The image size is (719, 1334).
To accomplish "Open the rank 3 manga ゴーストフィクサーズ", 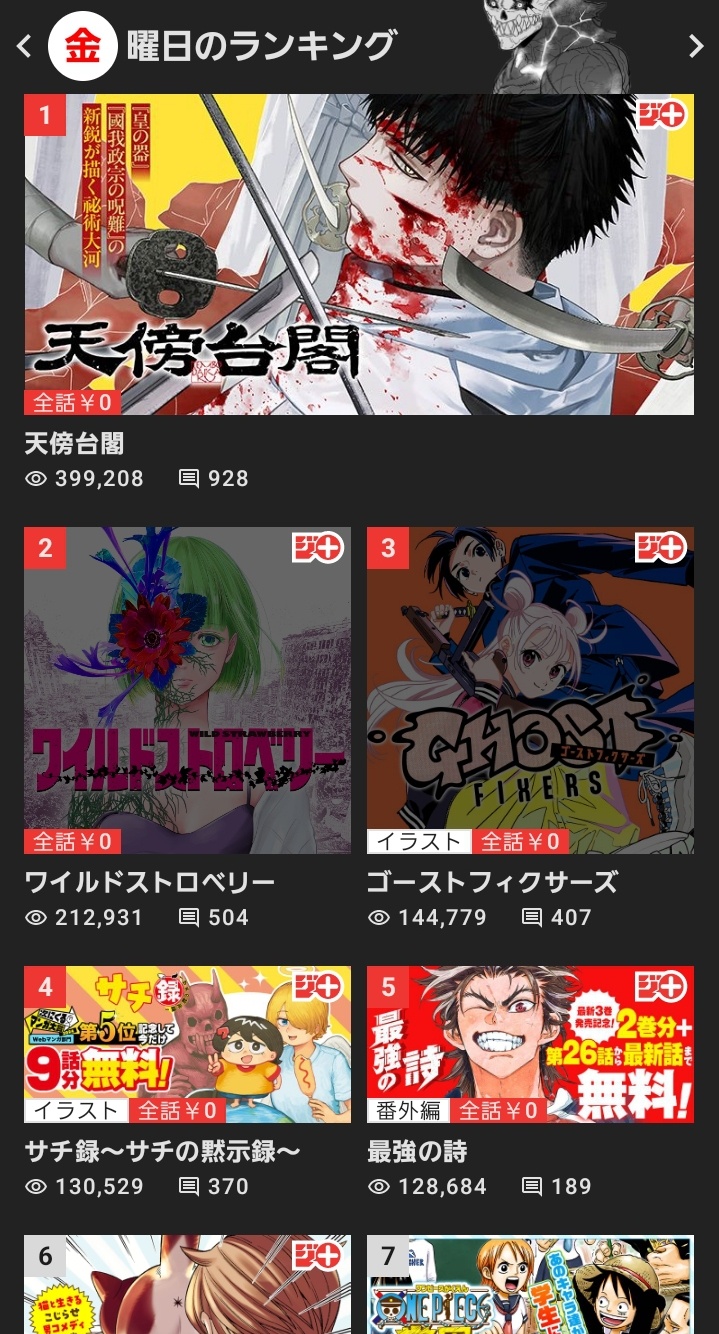I will [530, 690].
